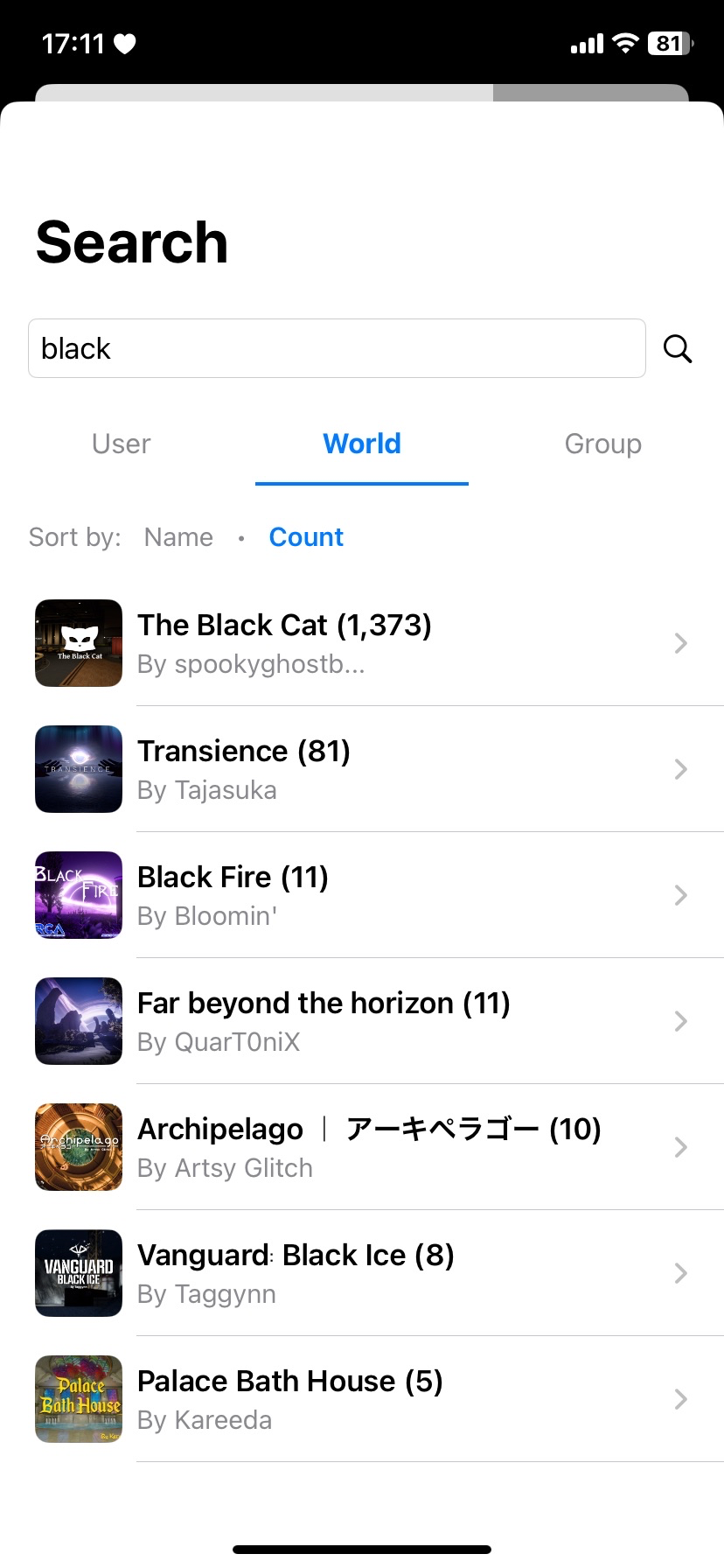Tap the magnifying glass search icon

[678, 348]
